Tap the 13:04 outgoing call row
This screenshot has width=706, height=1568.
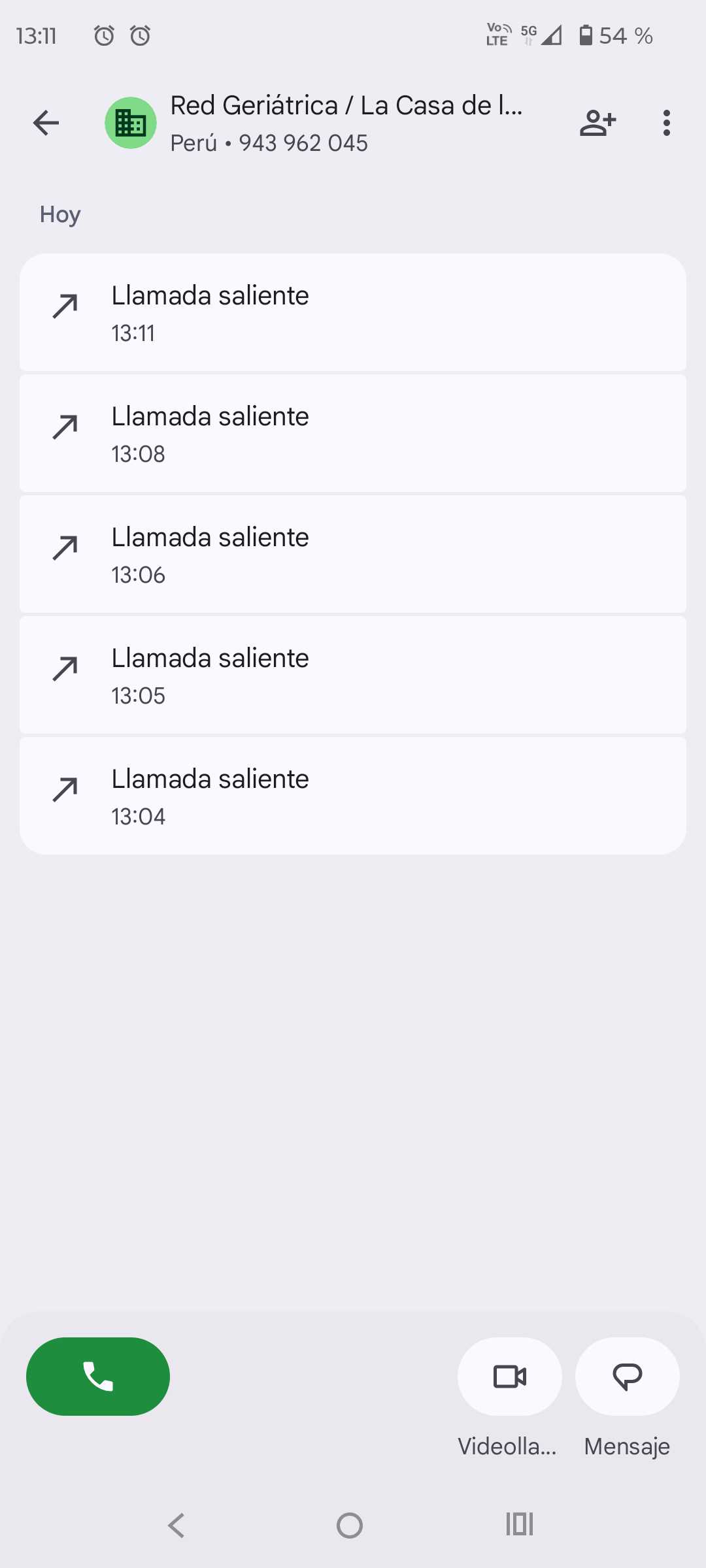353,796
